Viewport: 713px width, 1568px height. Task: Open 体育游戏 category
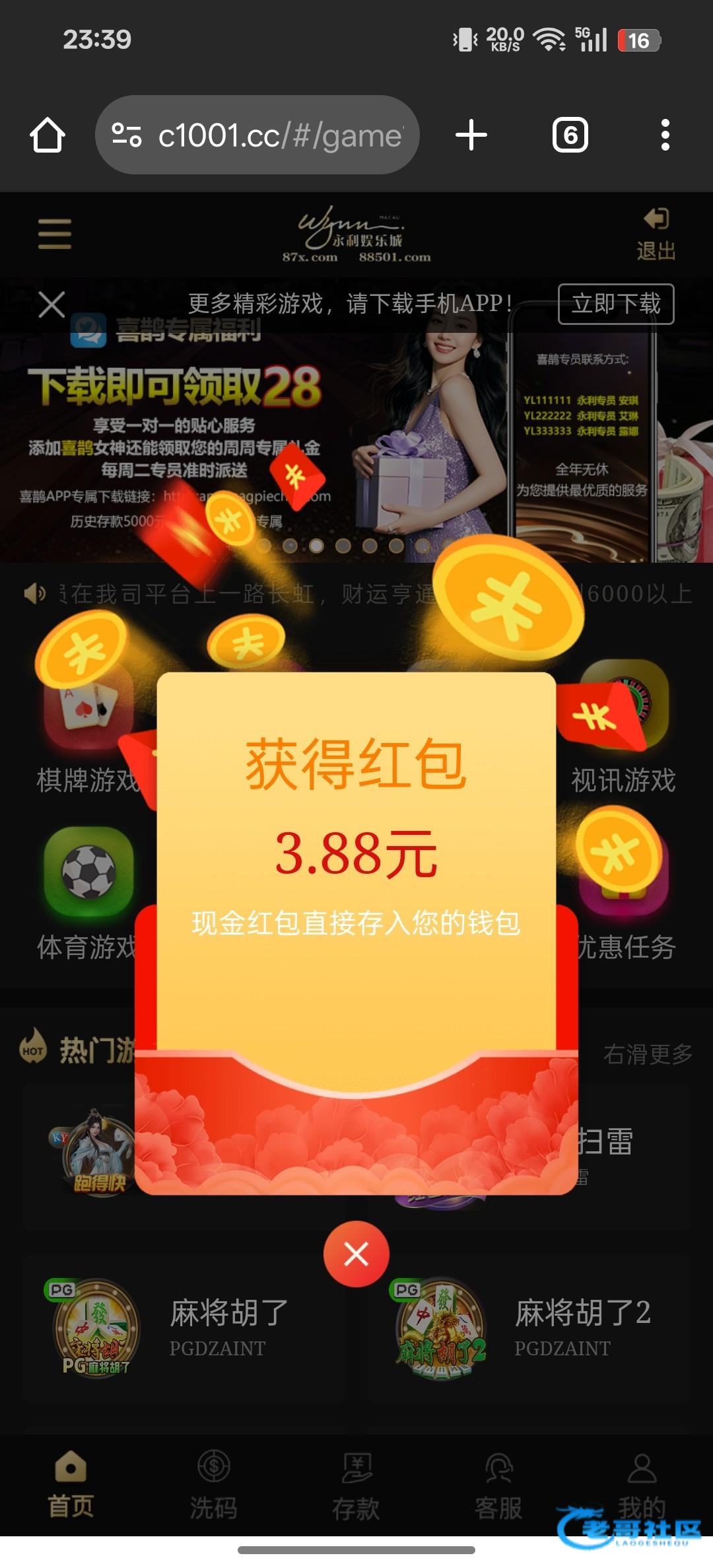click(87, 892)
